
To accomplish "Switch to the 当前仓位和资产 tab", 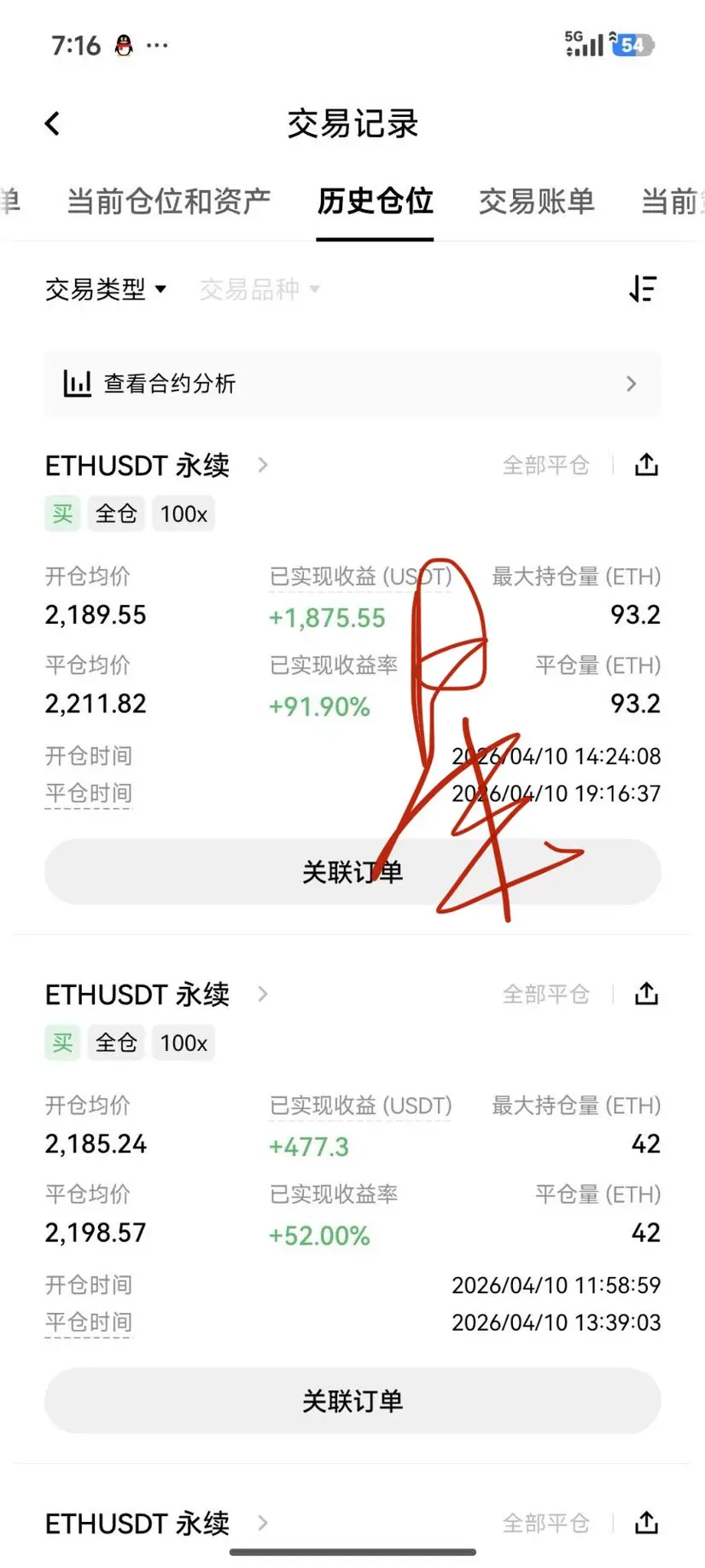I will coord(168,201).
